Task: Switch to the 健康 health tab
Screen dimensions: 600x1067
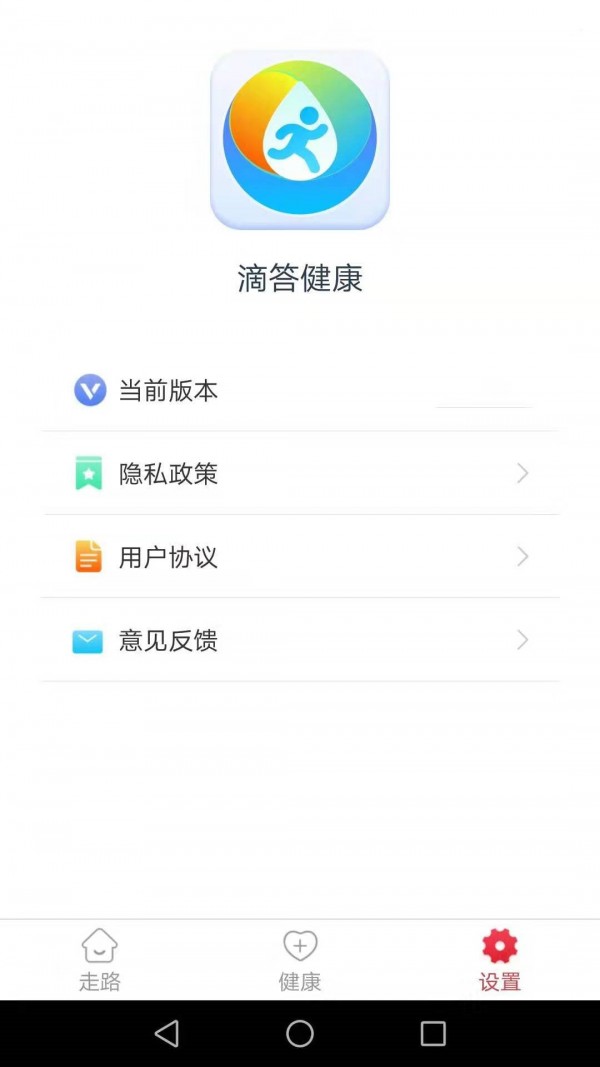Action: (x=300, y=960)
